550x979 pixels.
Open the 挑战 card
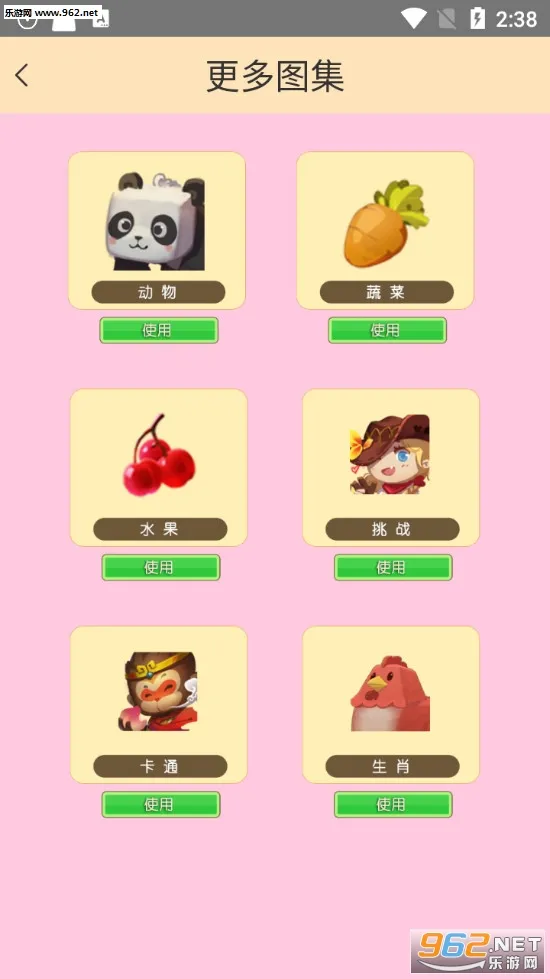[391, 468]
